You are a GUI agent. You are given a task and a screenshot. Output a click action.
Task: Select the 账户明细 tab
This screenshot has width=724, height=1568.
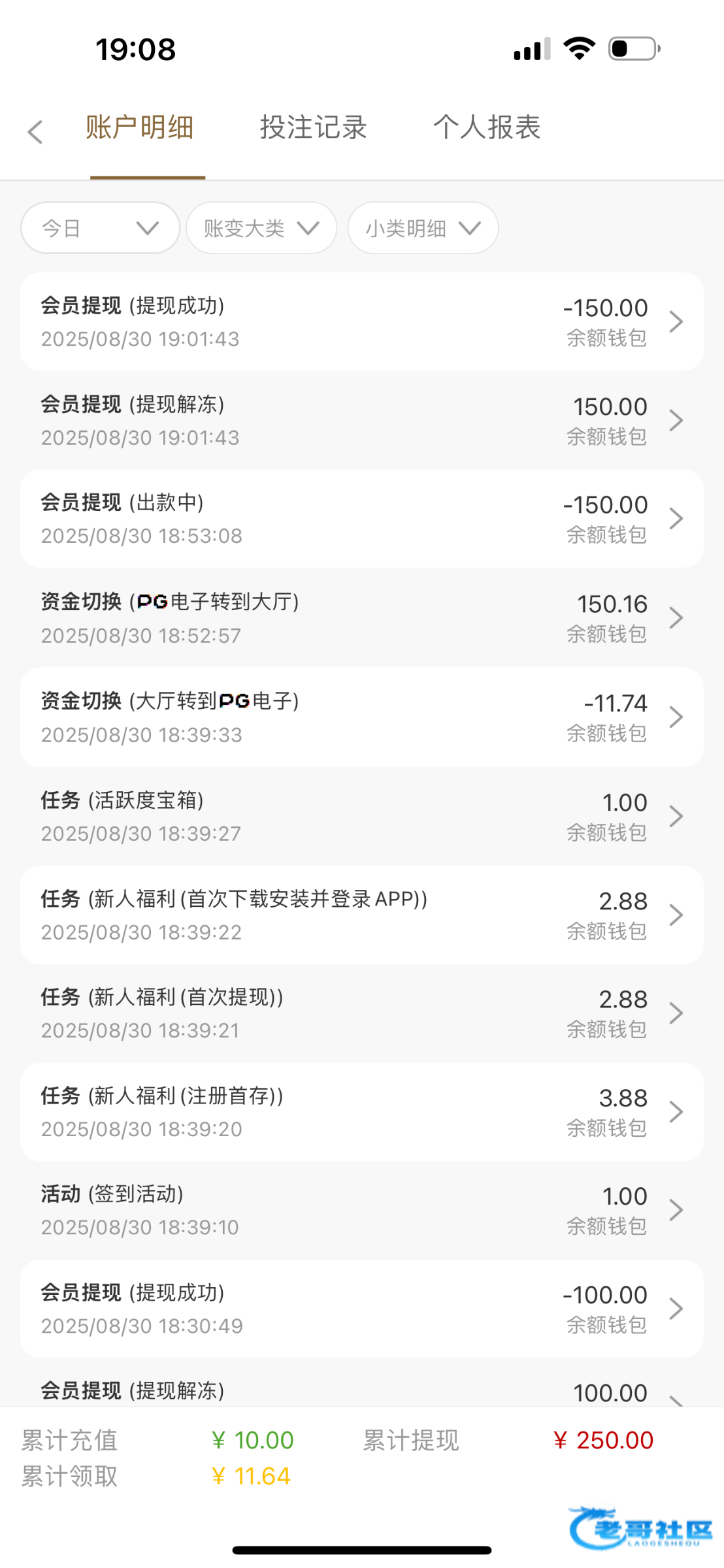(x=140, y=127)
